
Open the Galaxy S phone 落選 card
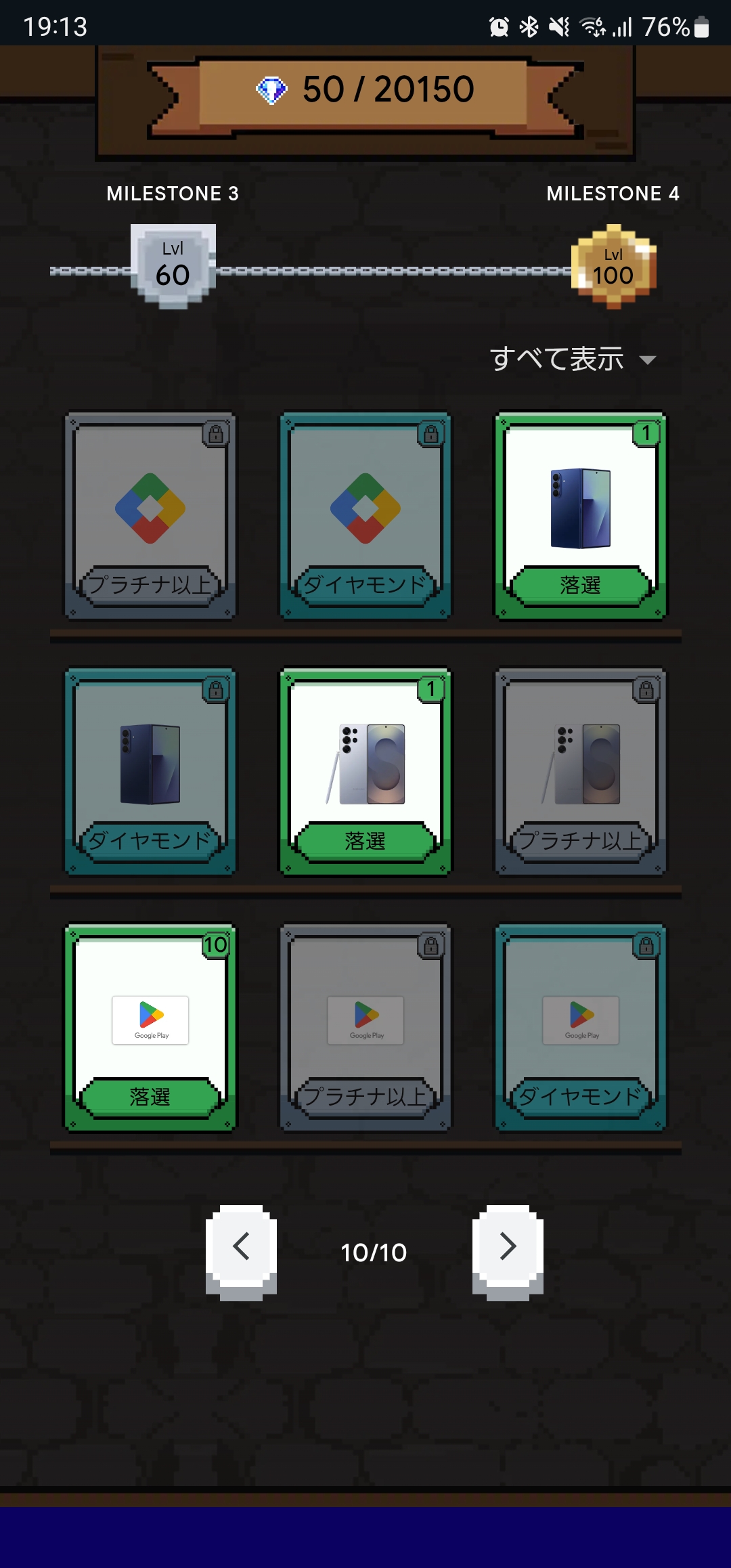coord(365,770)
